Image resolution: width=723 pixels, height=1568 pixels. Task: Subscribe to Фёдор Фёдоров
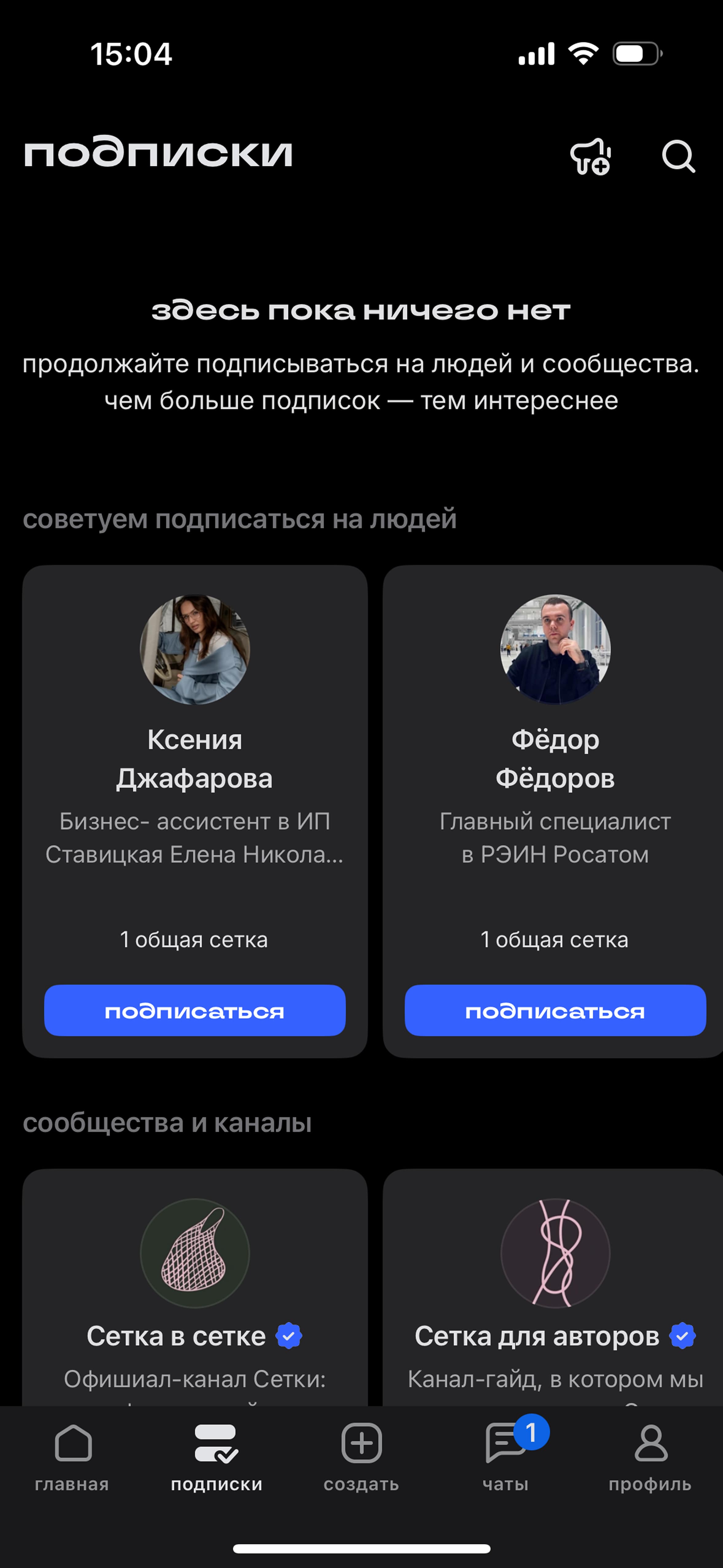pyautogui.click(x=555, y=1010)
